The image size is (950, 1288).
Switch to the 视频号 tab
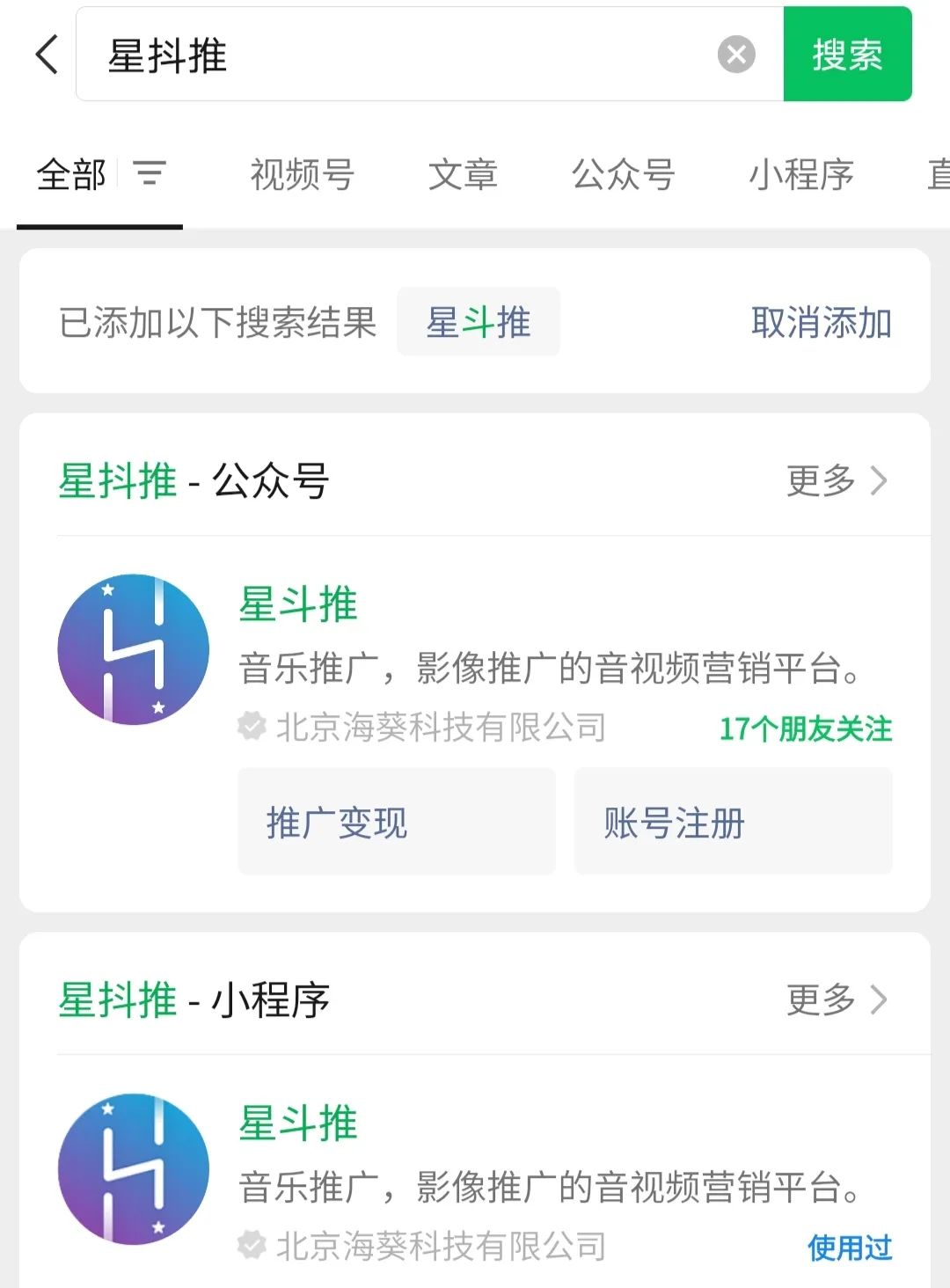pyautogui.click(x=302, y=174)
